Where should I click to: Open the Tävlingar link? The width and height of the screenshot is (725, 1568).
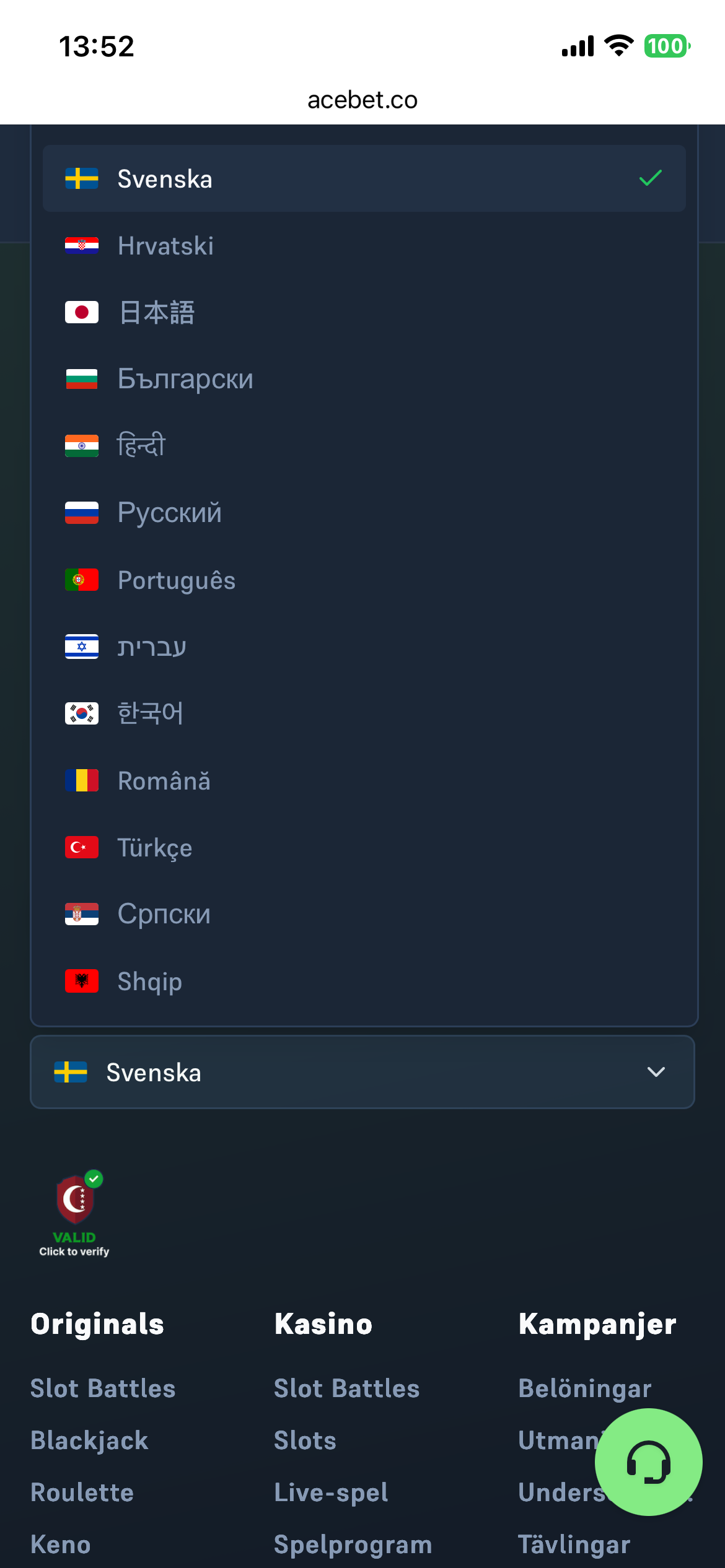[x=574, y=1544]
